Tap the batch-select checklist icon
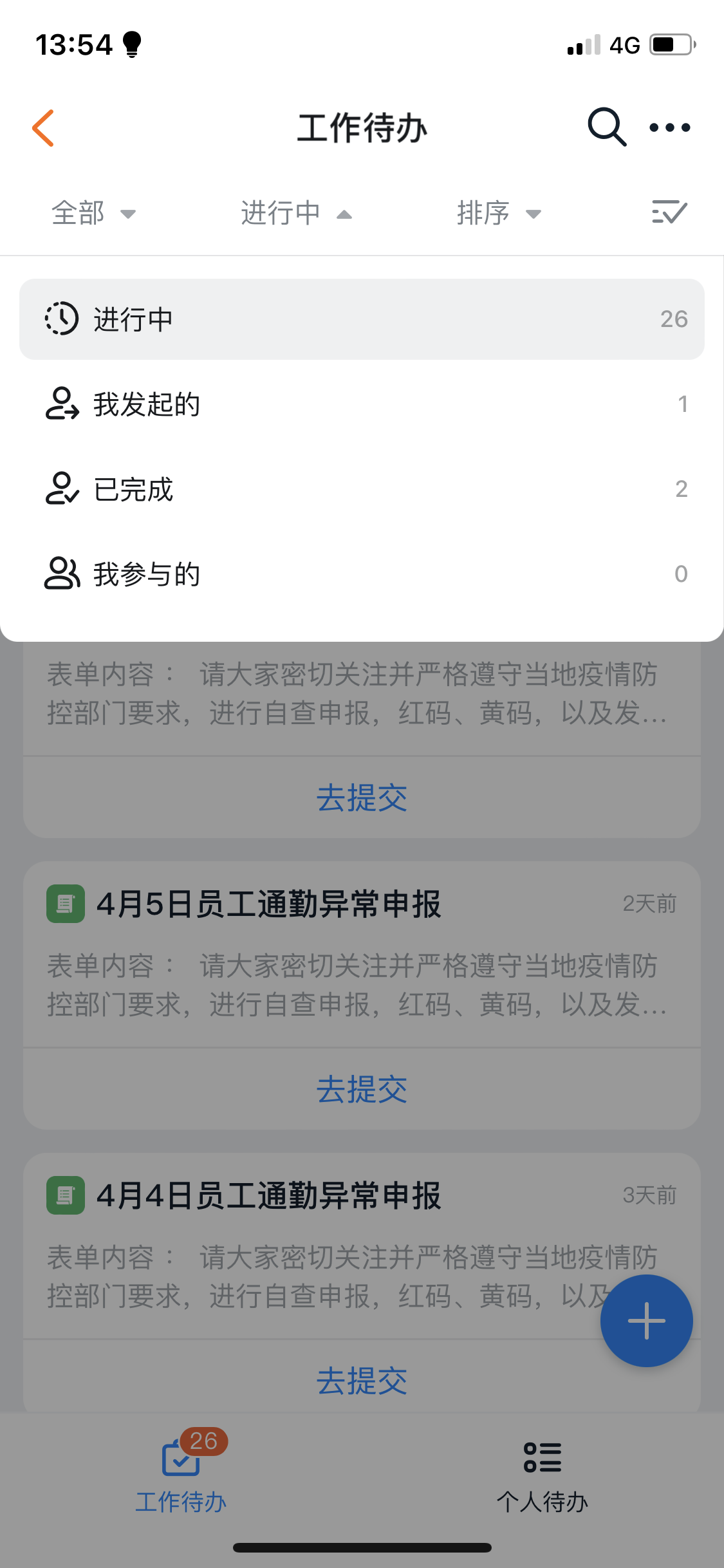Viewport: 724px width, 1568px height. pyautogui.click(x=669, y=212)
